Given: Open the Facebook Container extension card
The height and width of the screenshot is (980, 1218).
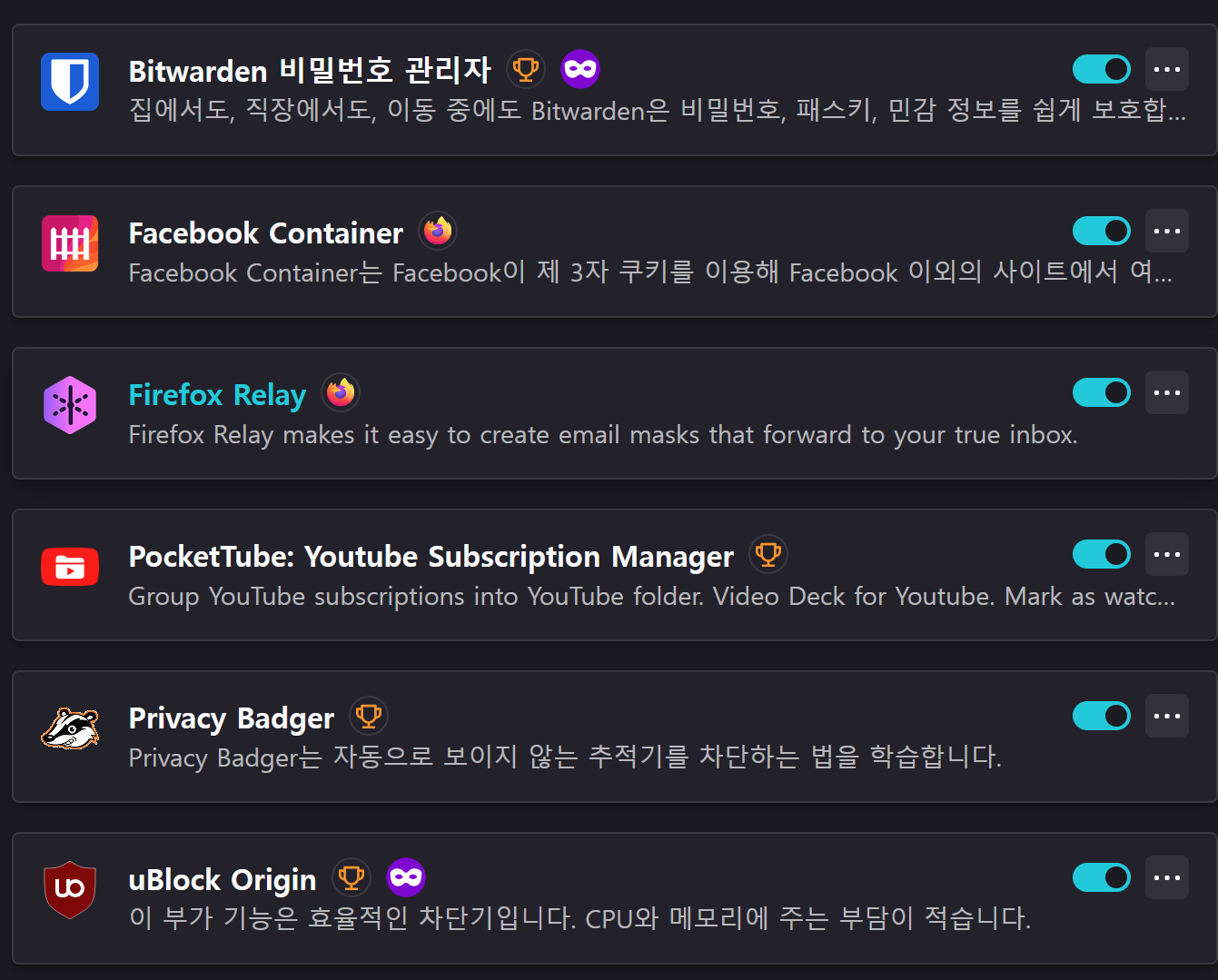Looking at the screenshot, I should click(265, 233).
